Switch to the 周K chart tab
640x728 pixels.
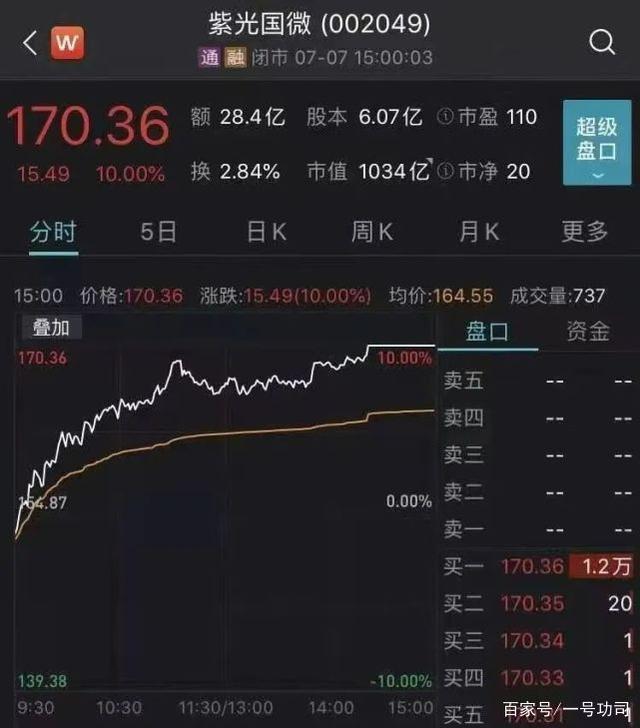click(372, 232)
